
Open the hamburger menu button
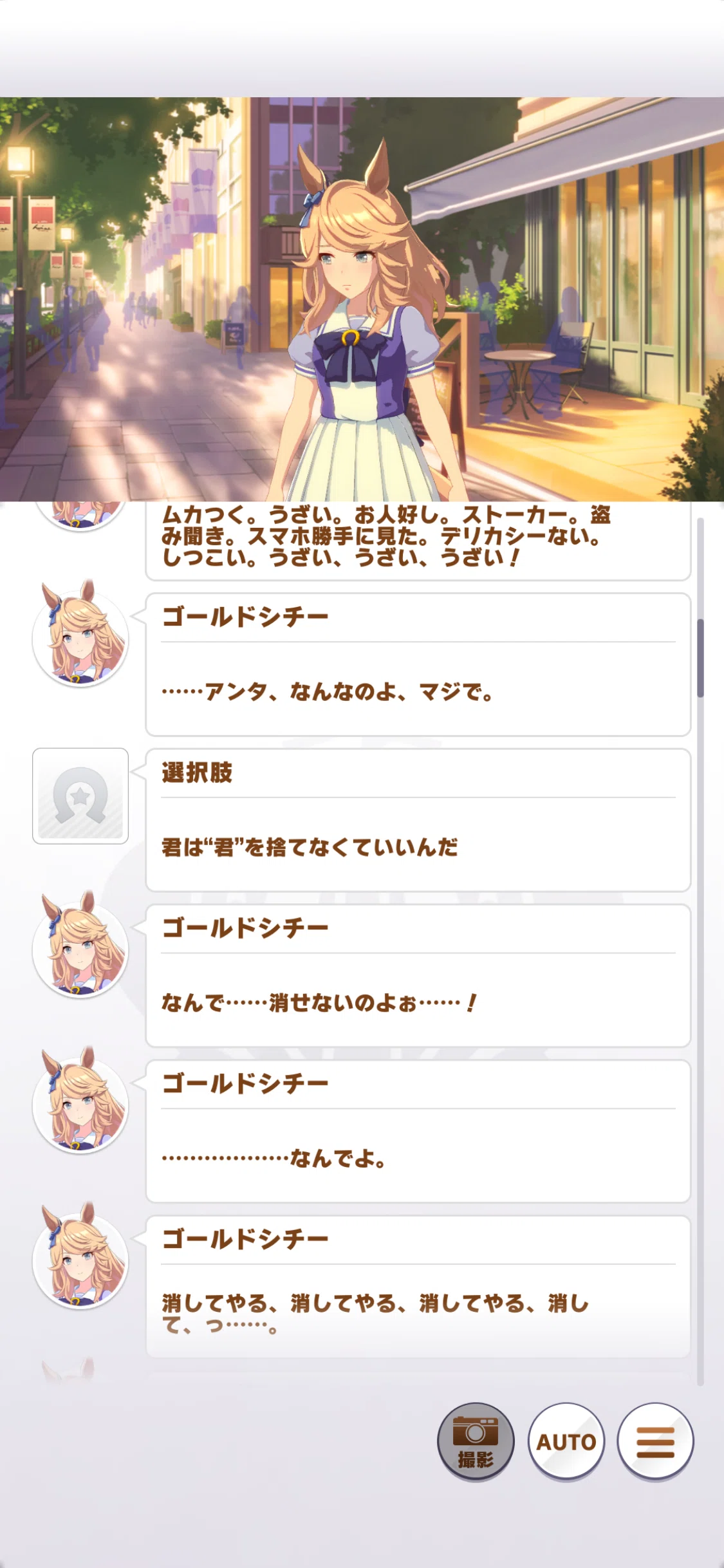[x=655, y=1441]
